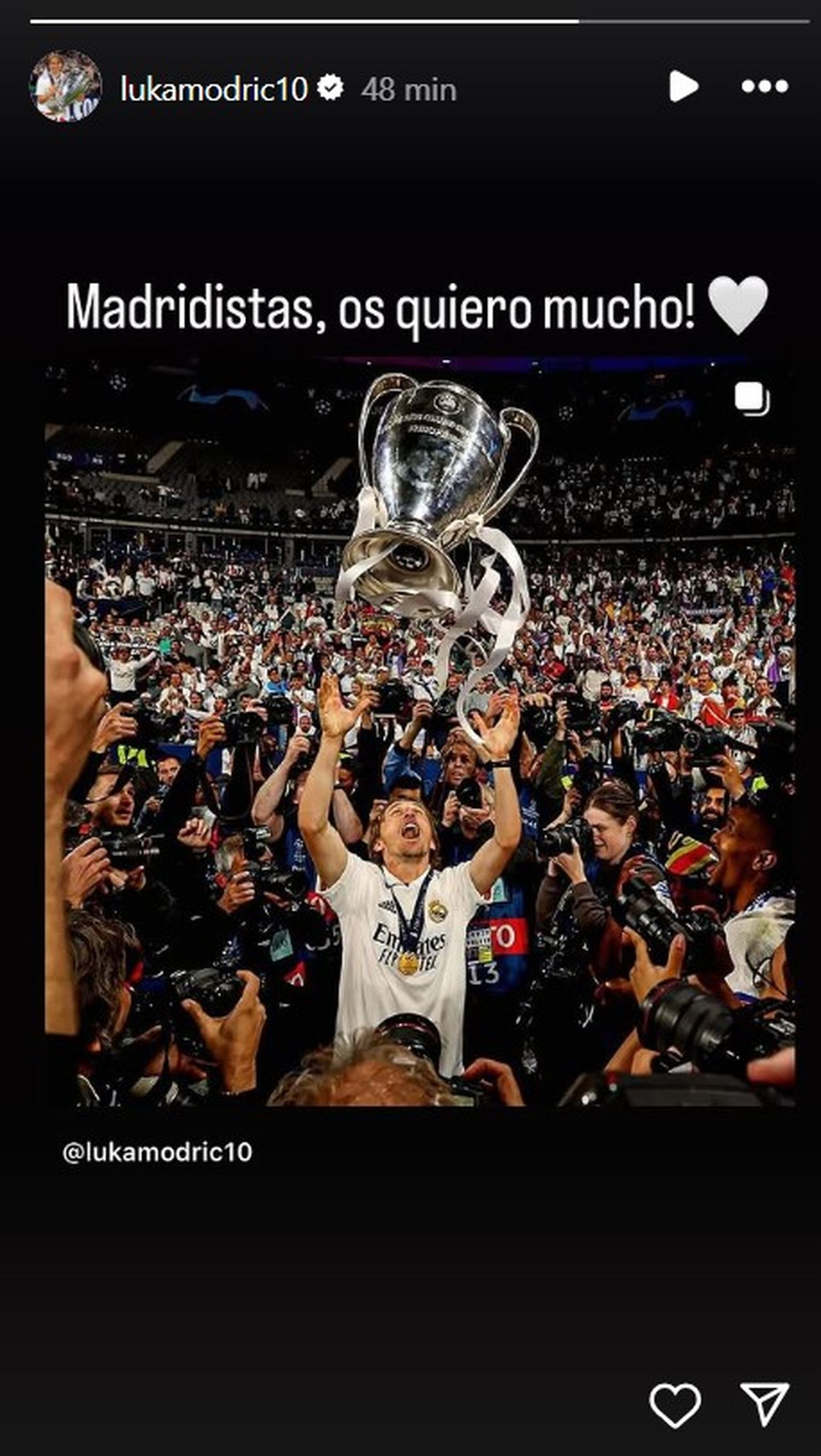Image resolution: width=821 pixels, height=1456 pixels.
Task: Open the three-dot more options menu
Action: pos(764,87)
